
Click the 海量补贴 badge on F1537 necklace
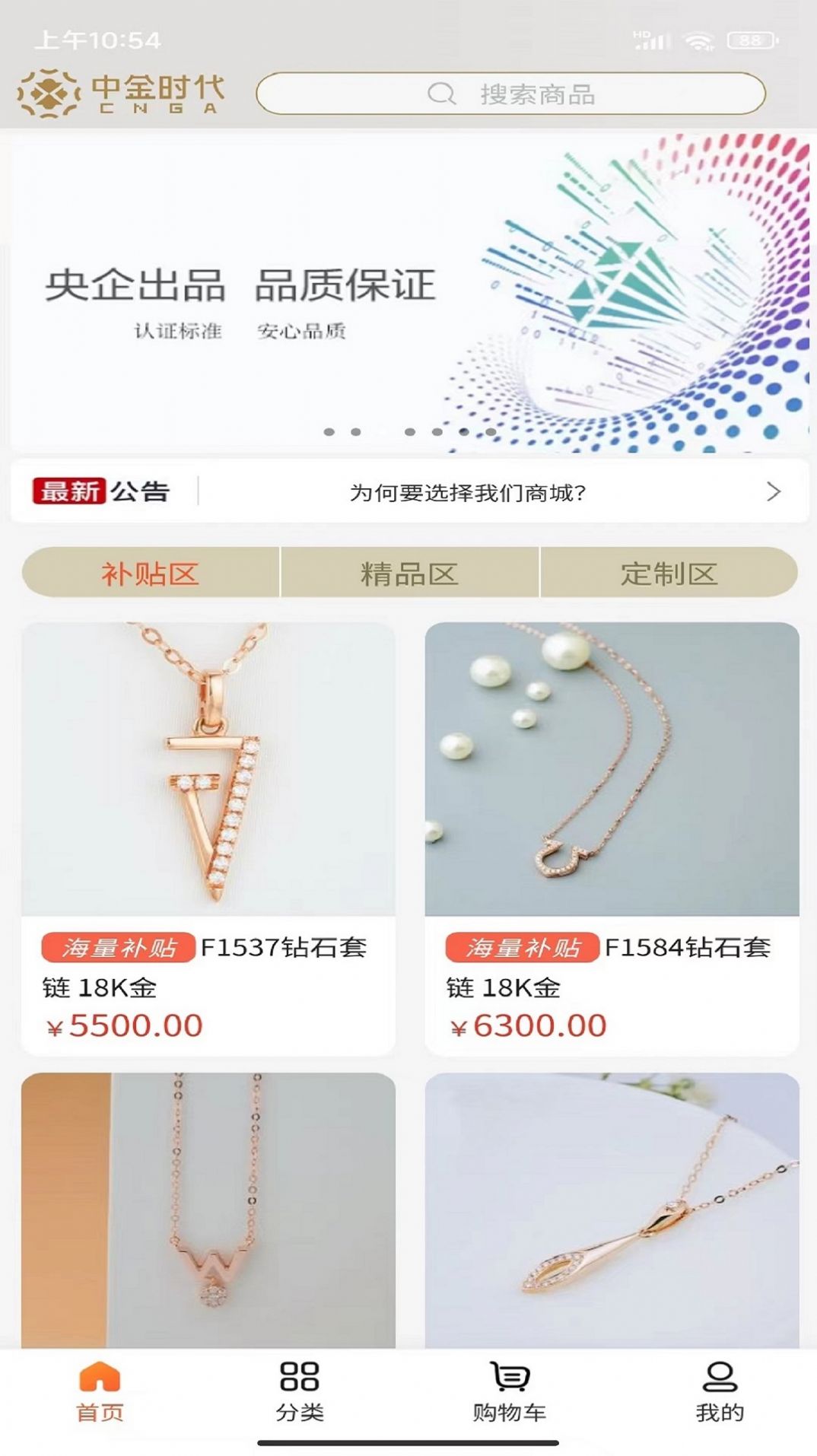122,946
